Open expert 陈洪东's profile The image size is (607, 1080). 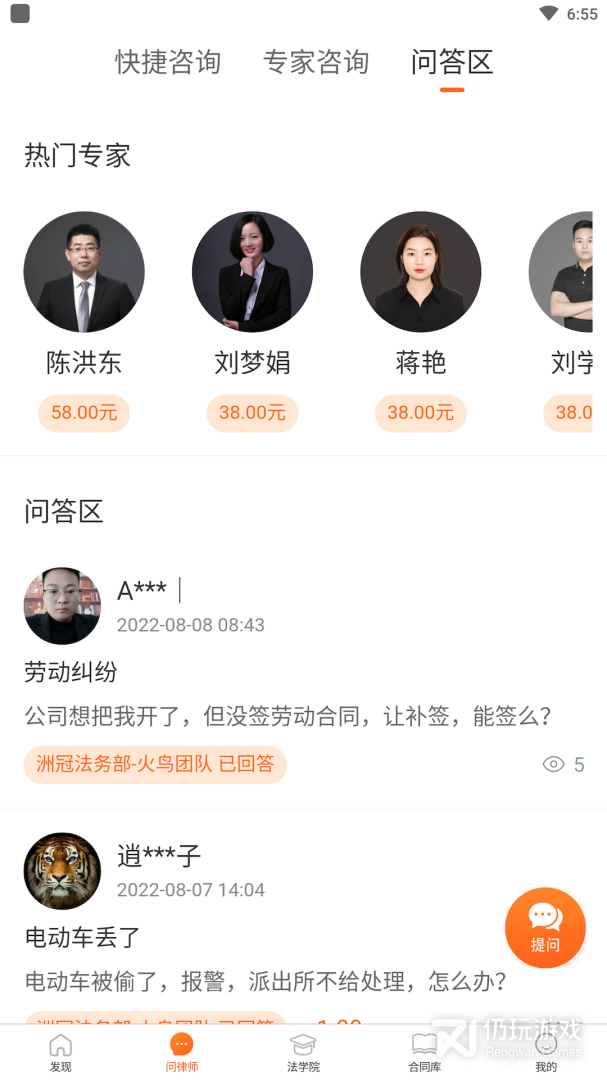click(x=84, y=272)
